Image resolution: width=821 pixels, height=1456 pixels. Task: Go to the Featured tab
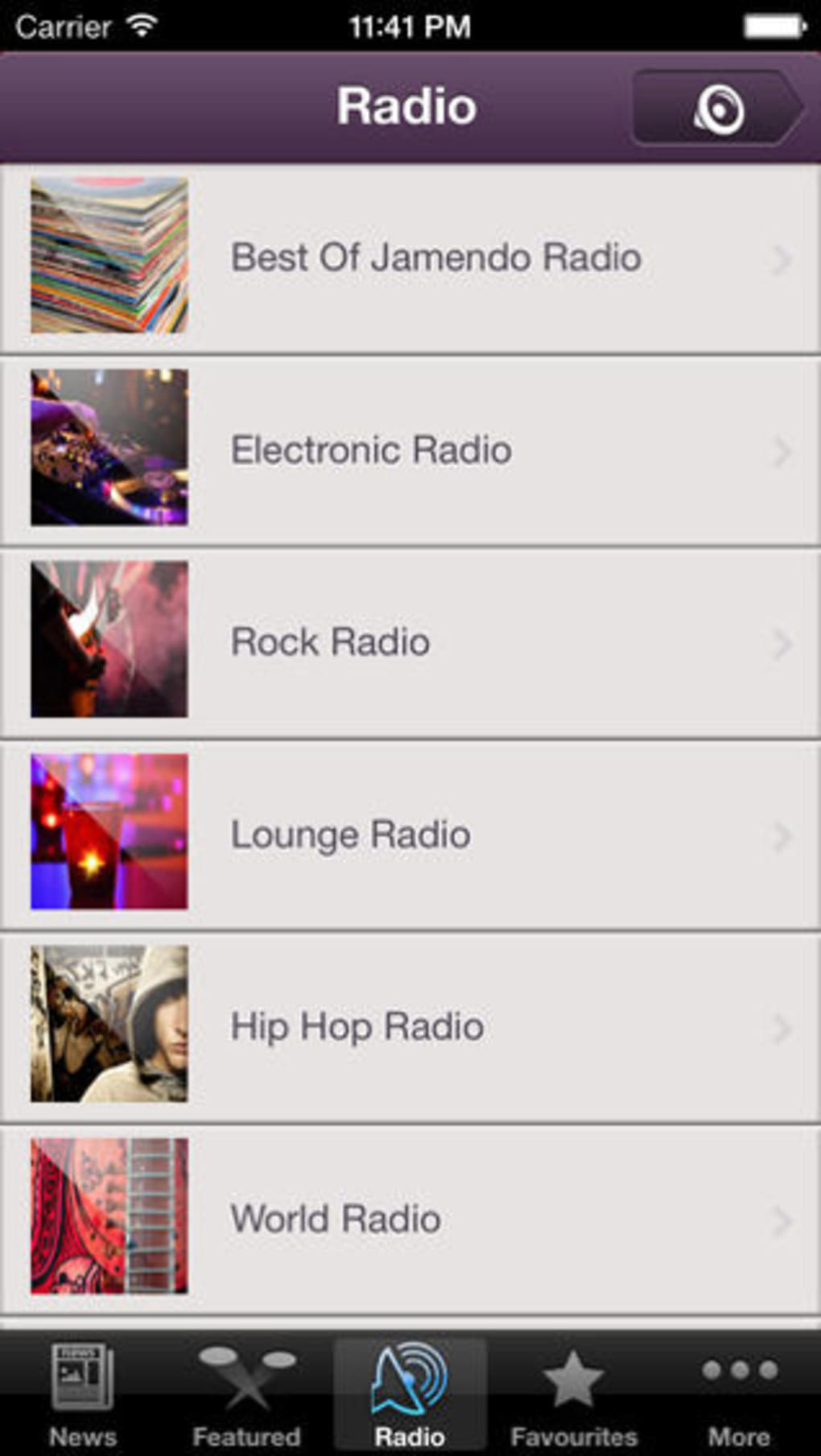tap(246, 1394)
